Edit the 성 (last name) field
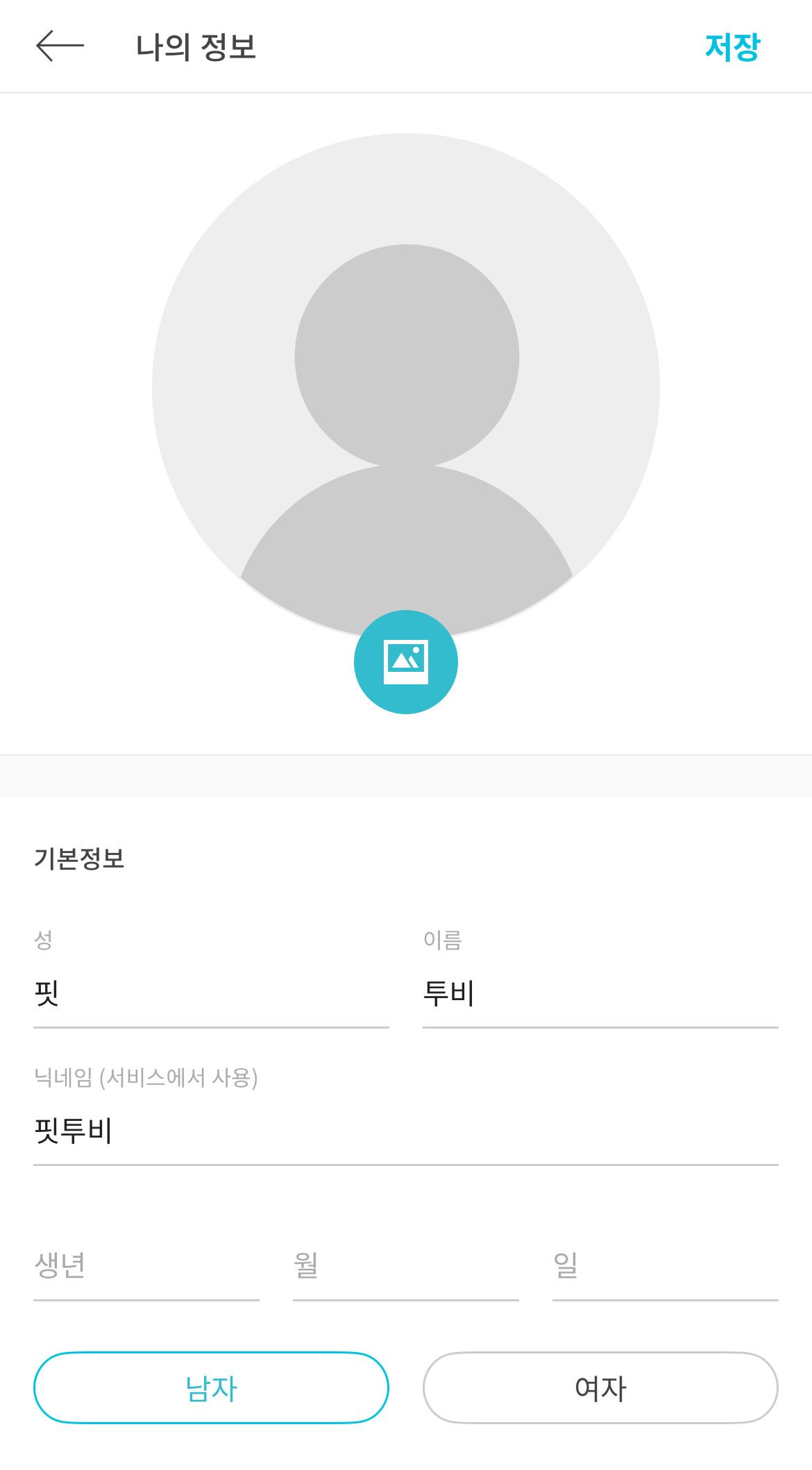812x1470 pixels. tap(211, 993)
